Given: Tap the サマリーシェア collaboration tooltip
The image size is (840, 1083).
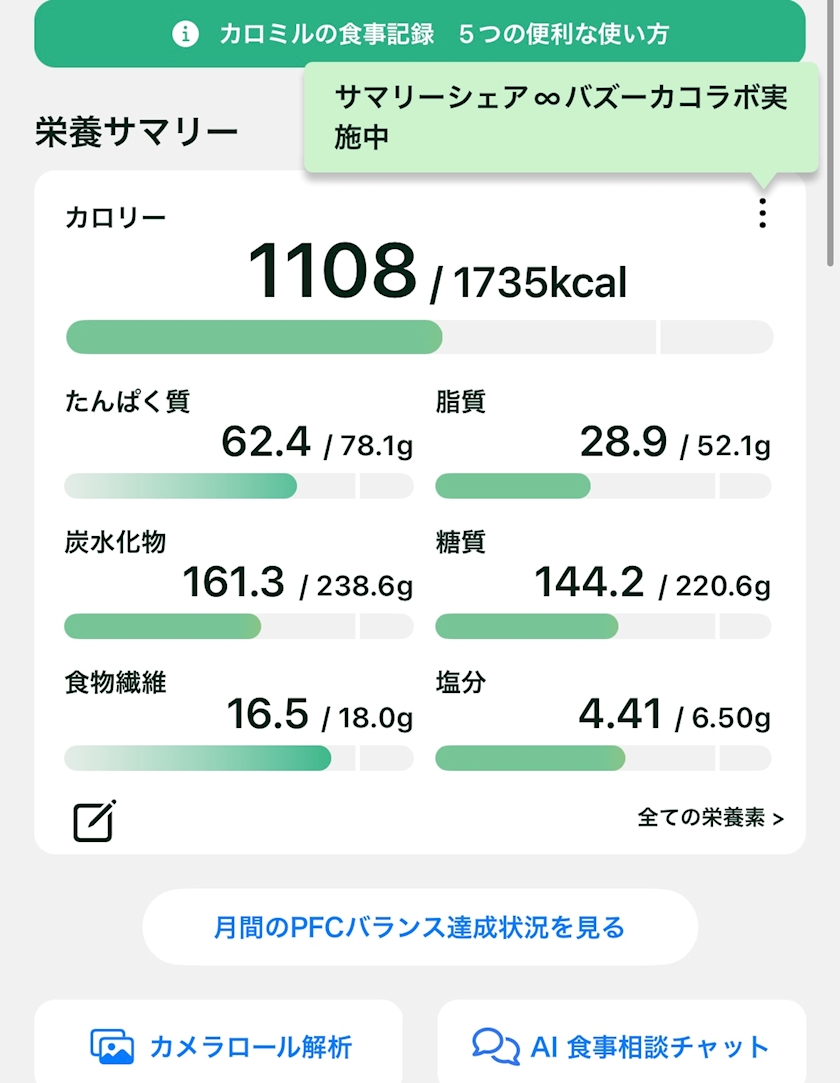Looking at the screenshot, I should [x=560, y=117].
